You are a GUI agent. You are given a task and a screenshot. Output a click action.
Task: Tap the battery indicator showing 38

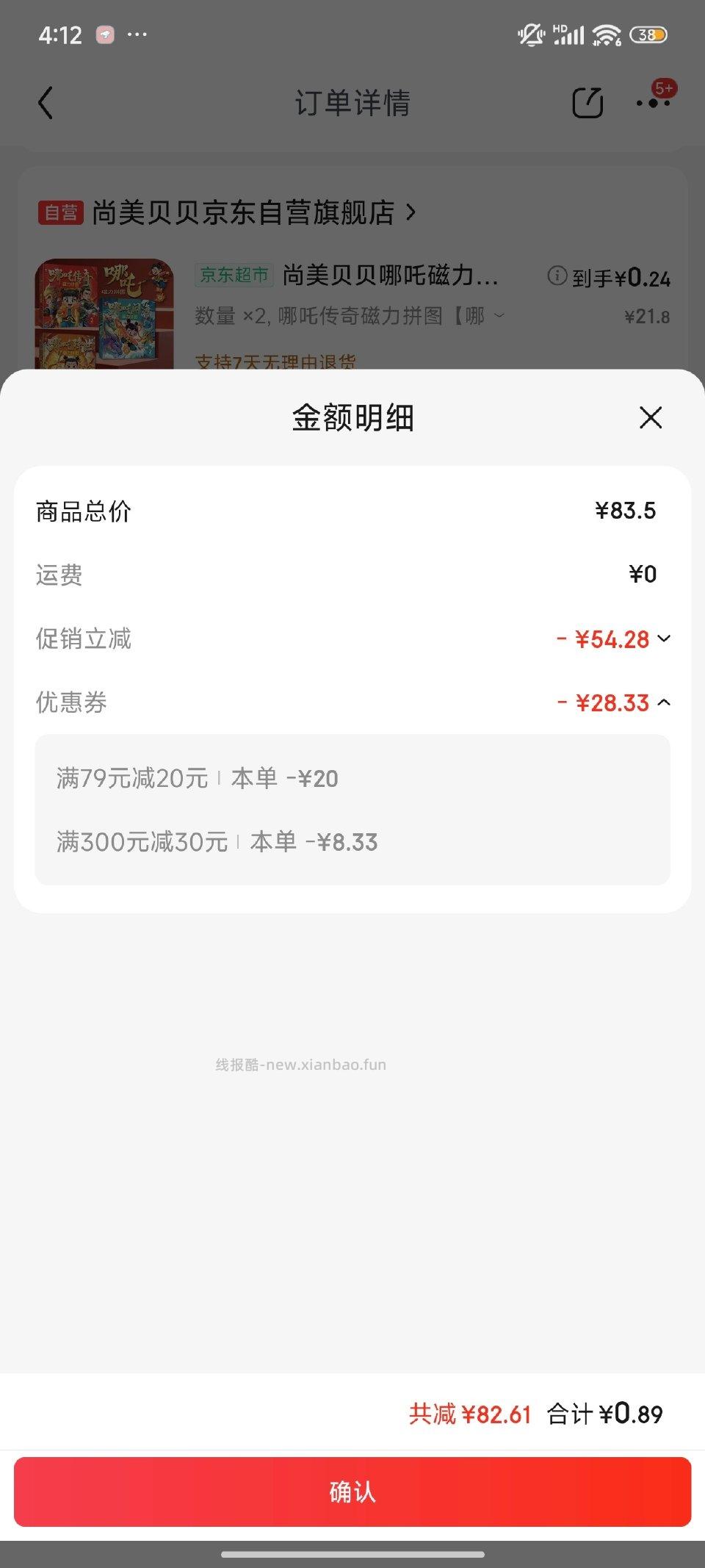coord(647,32)
